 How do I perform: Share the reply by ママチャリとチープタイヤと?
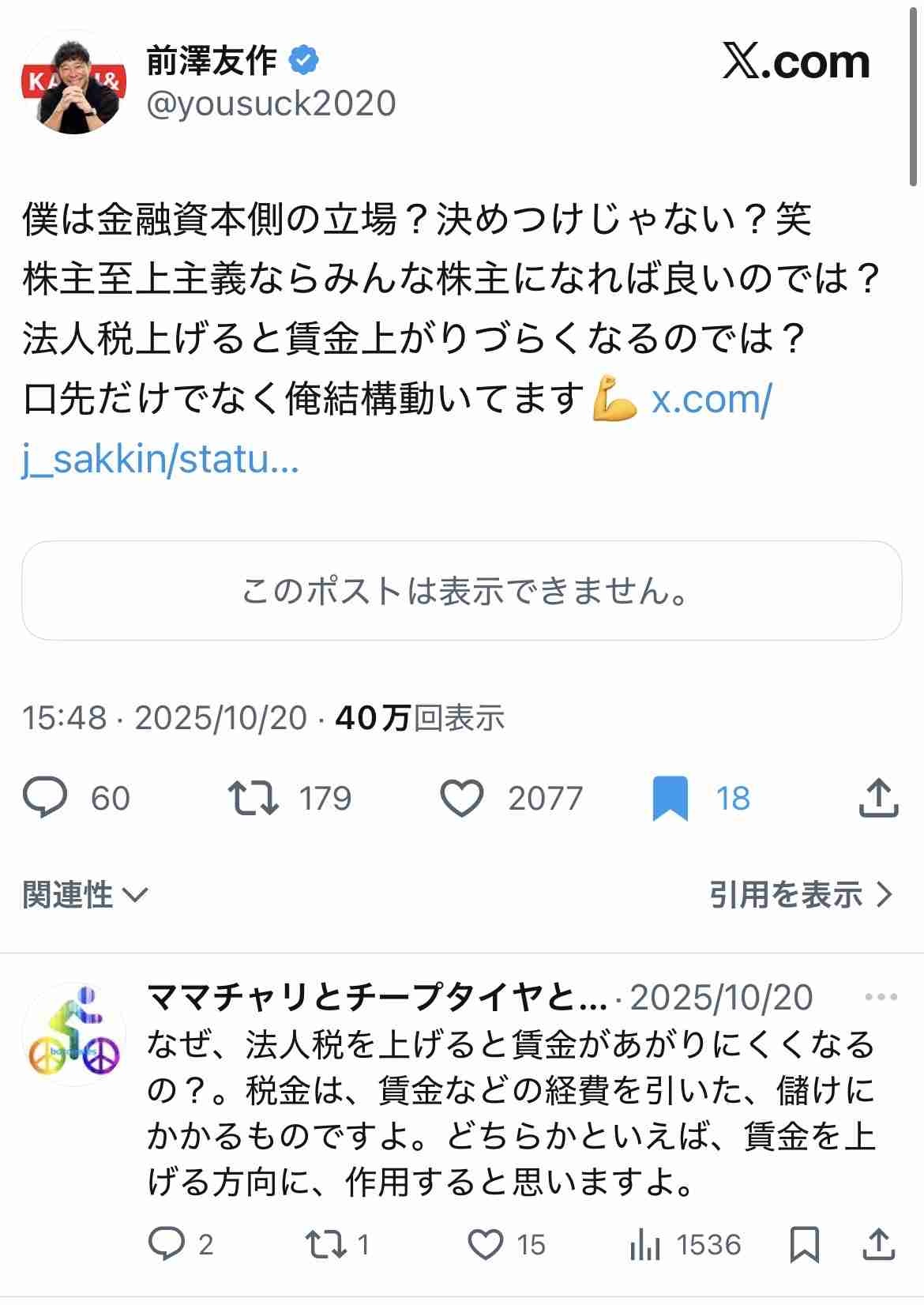(878, 1245)
